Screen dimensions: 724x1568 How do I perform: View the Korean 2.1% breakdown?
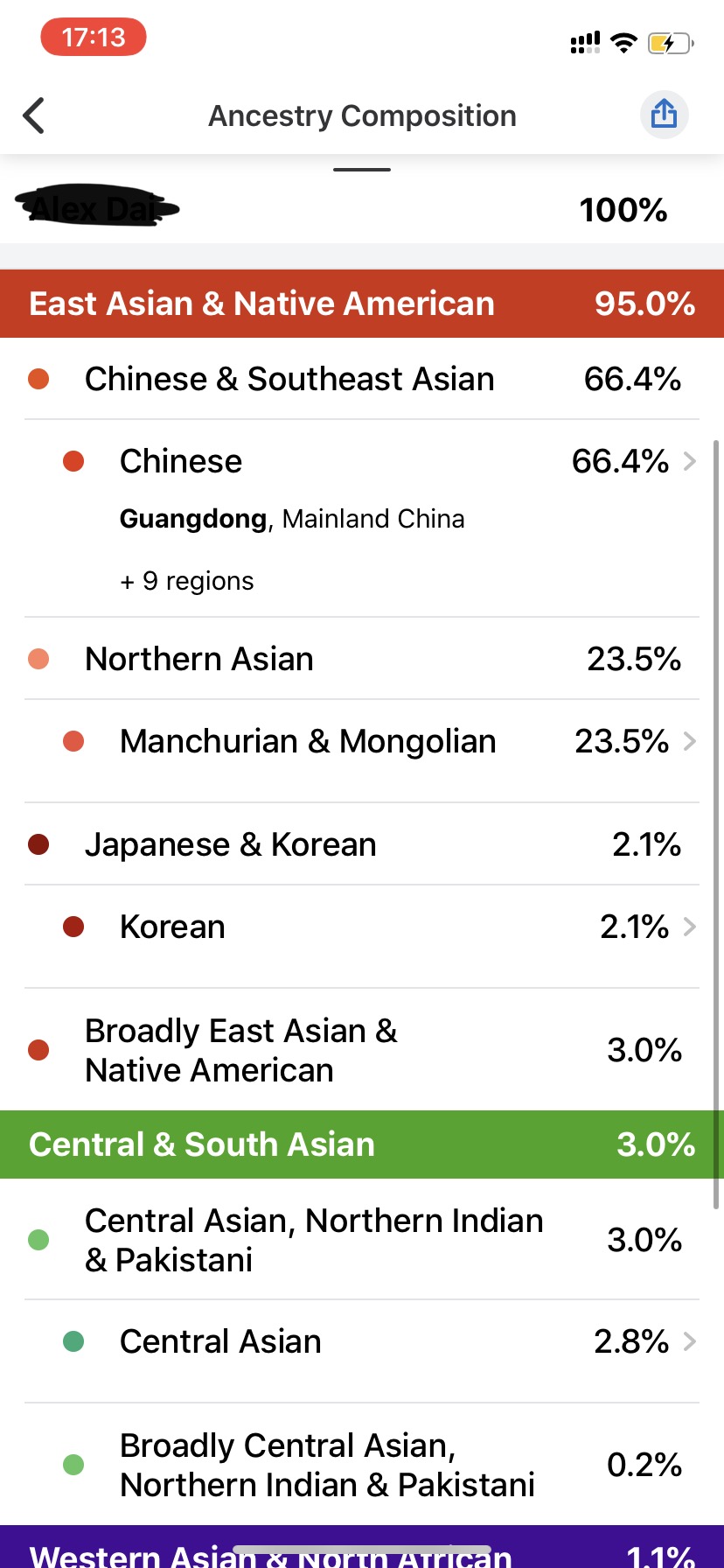tap(362, 927)
